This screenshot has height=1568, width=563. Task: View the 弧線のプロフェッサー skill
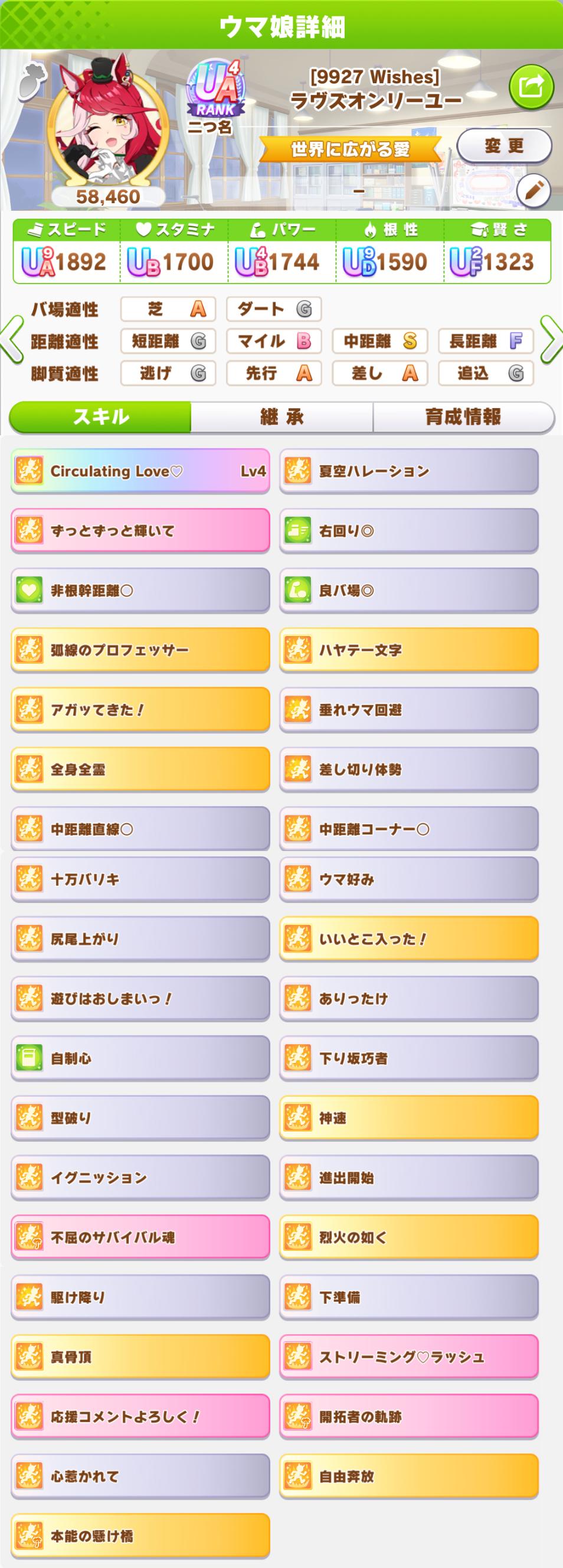point(140,650)
